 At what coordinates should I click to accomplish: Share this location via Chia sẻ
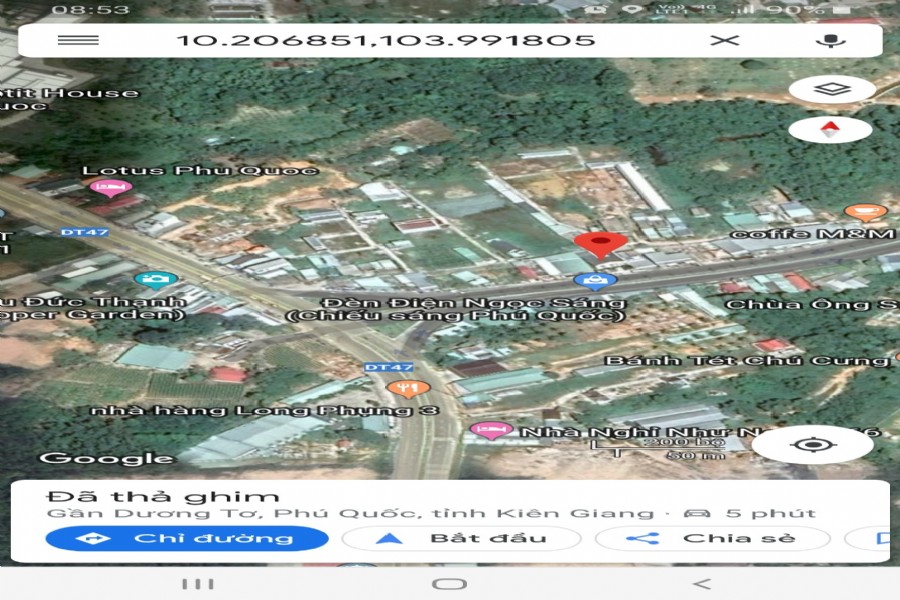[x=711, y=538]
